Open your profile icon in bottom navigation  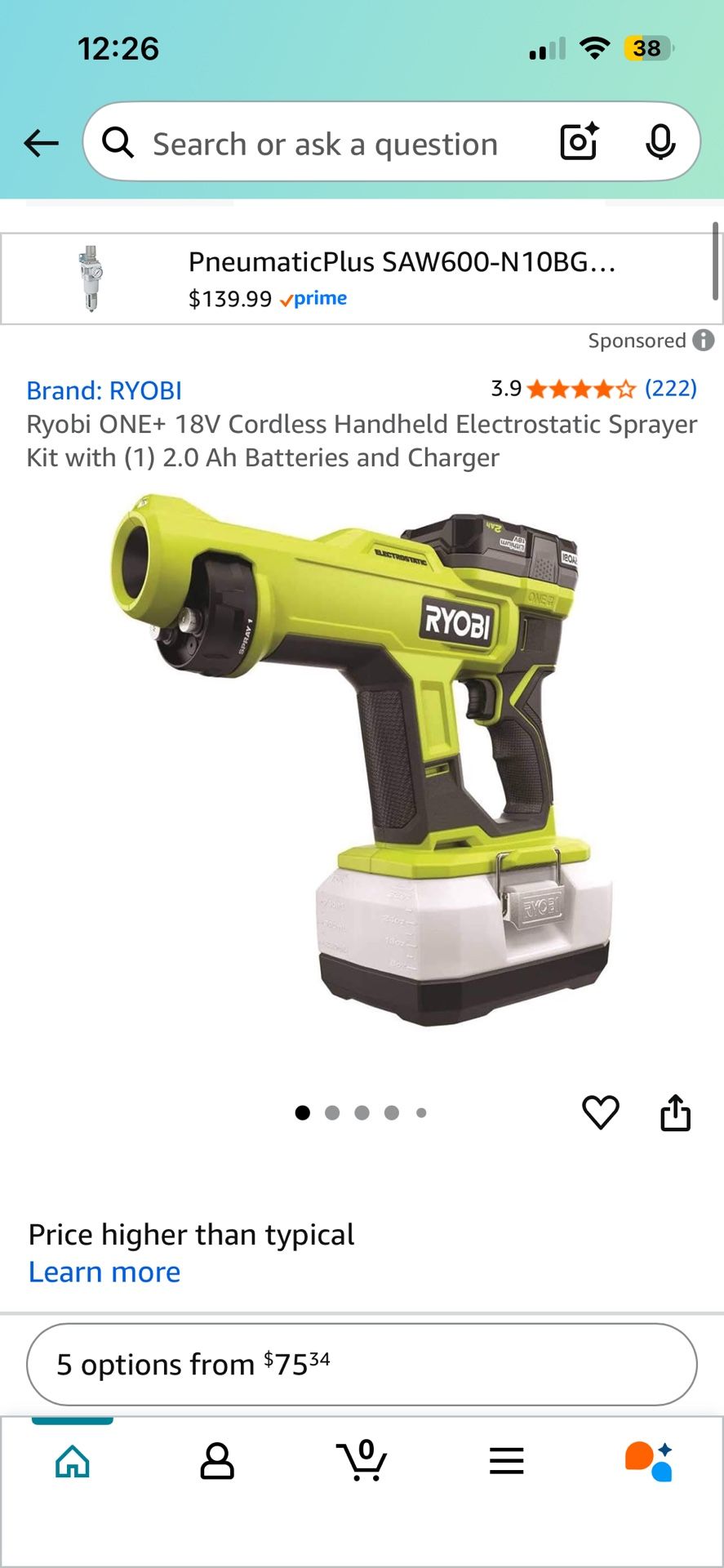coord(217,1462)
